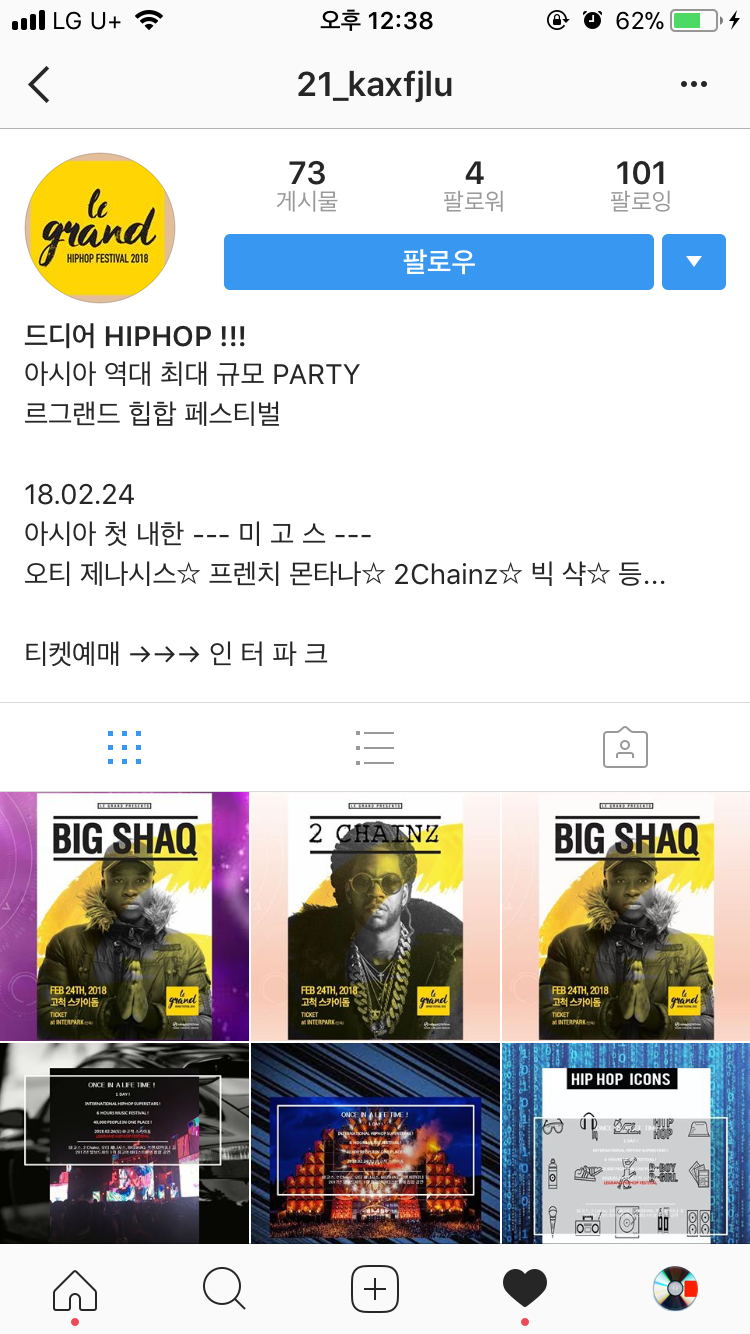The image size is (750, 1334).
Task: Open the fiery stage pyramid post
Action: click(x=374, y=1142)
